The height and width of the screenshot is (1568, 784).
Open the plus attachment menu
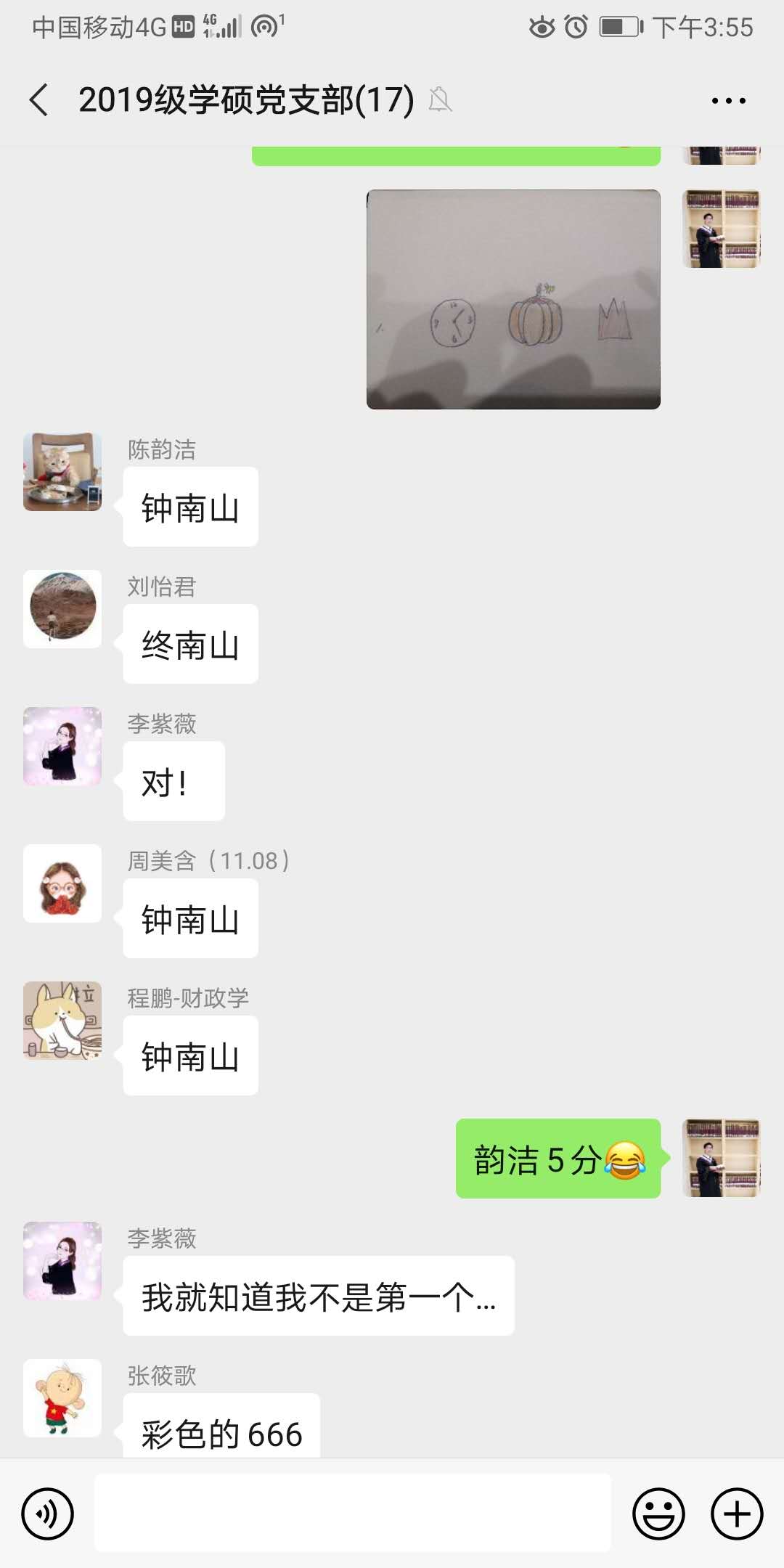736,1514
